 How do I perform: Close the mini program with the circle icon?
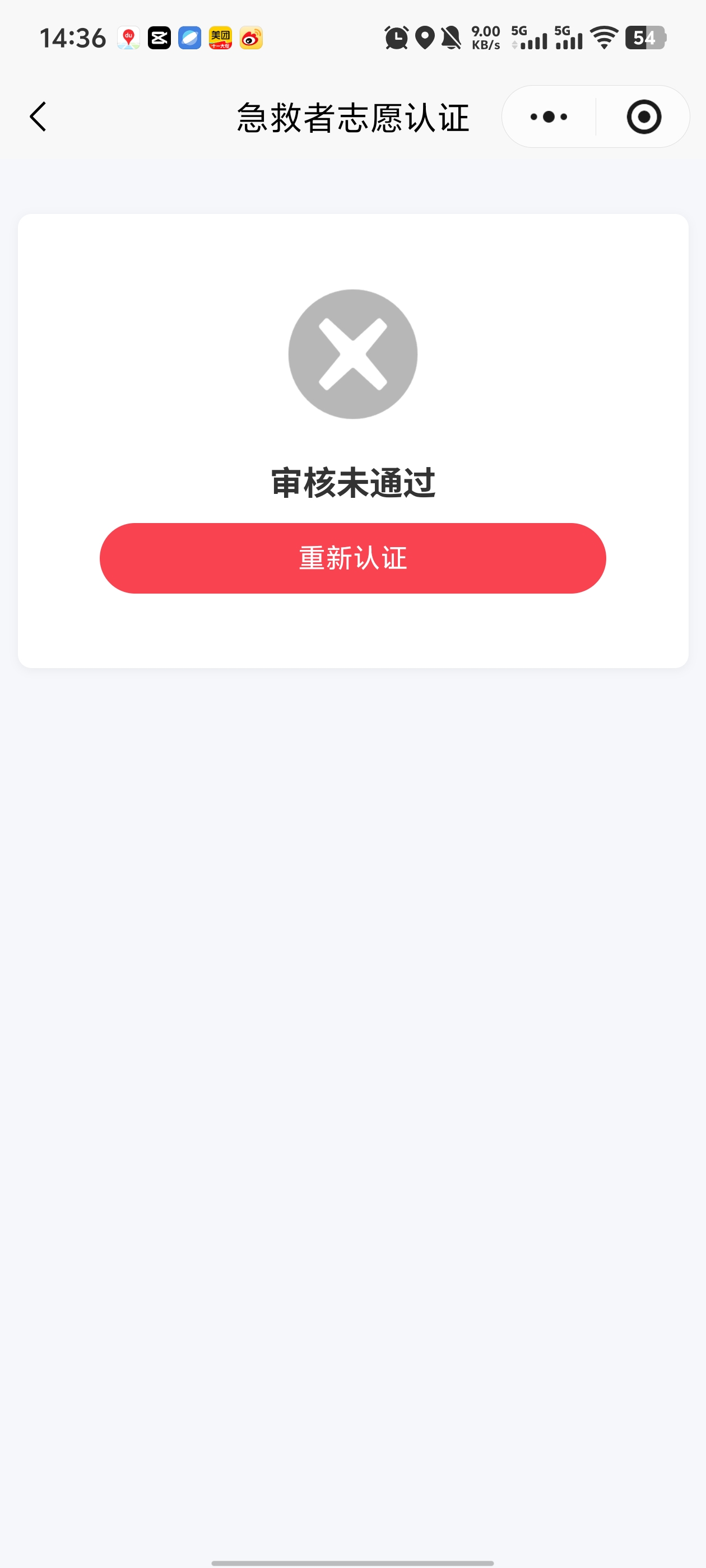coord(643,117)
